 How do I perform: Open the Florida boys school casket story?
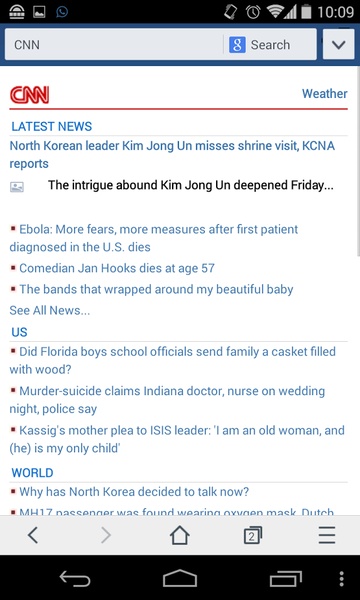click(173, 360)
